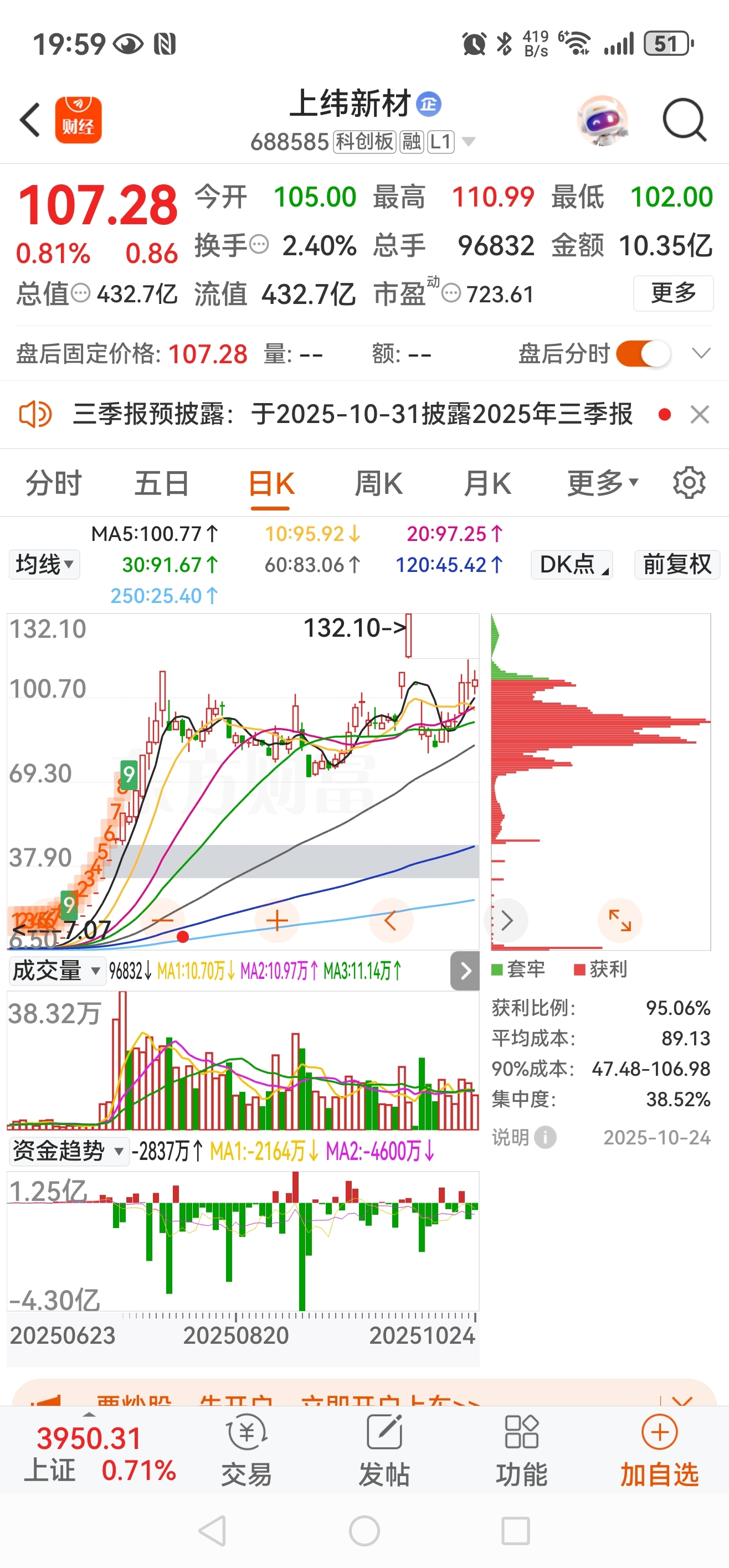
Task: Open the 资金趋势 indicator dropdown
Action: click(x=68, y=1151)
